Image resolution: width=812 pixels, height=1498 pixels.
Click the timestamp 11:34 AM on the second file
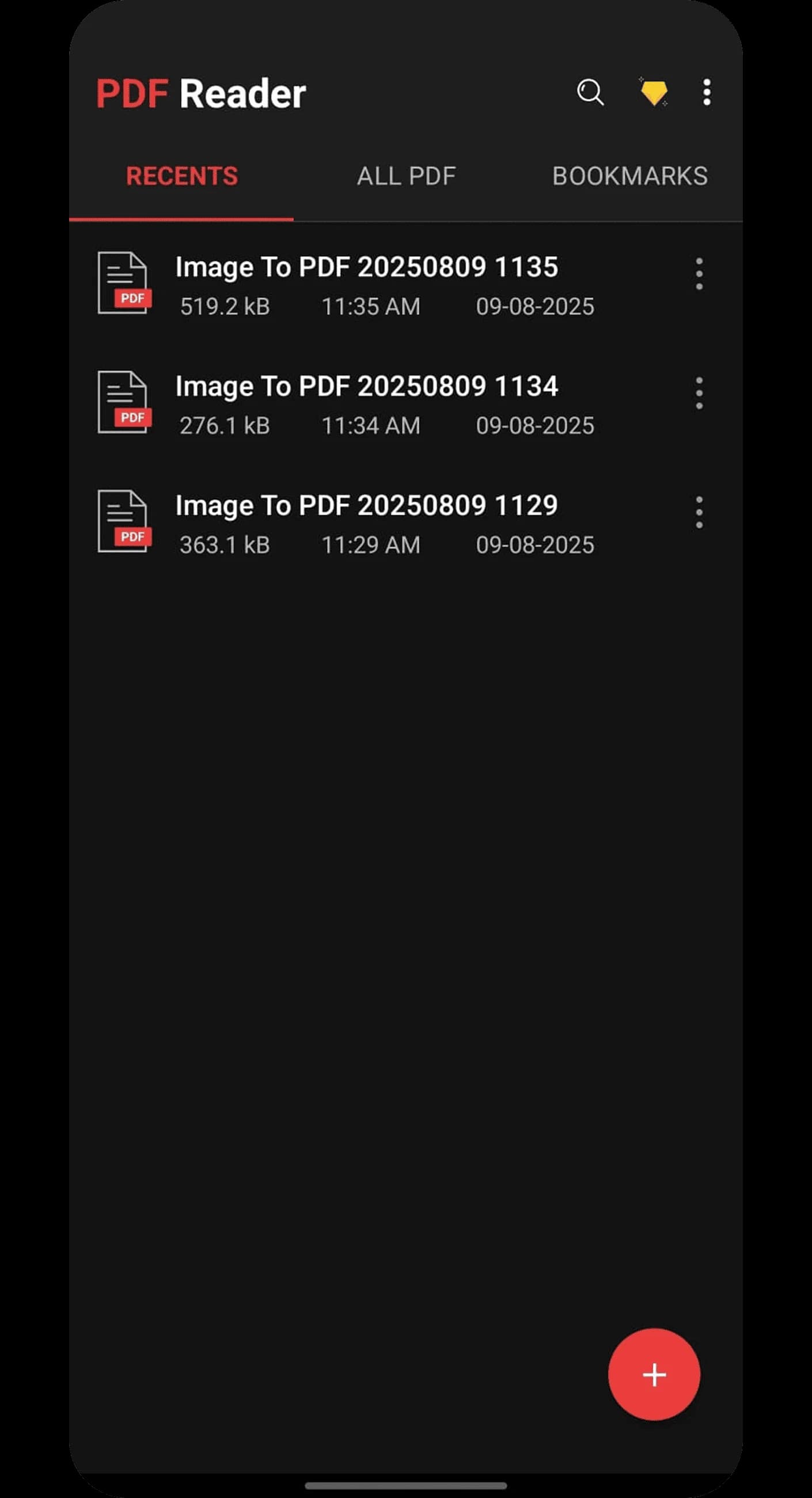pyautogui.click(x=371, y=425)
